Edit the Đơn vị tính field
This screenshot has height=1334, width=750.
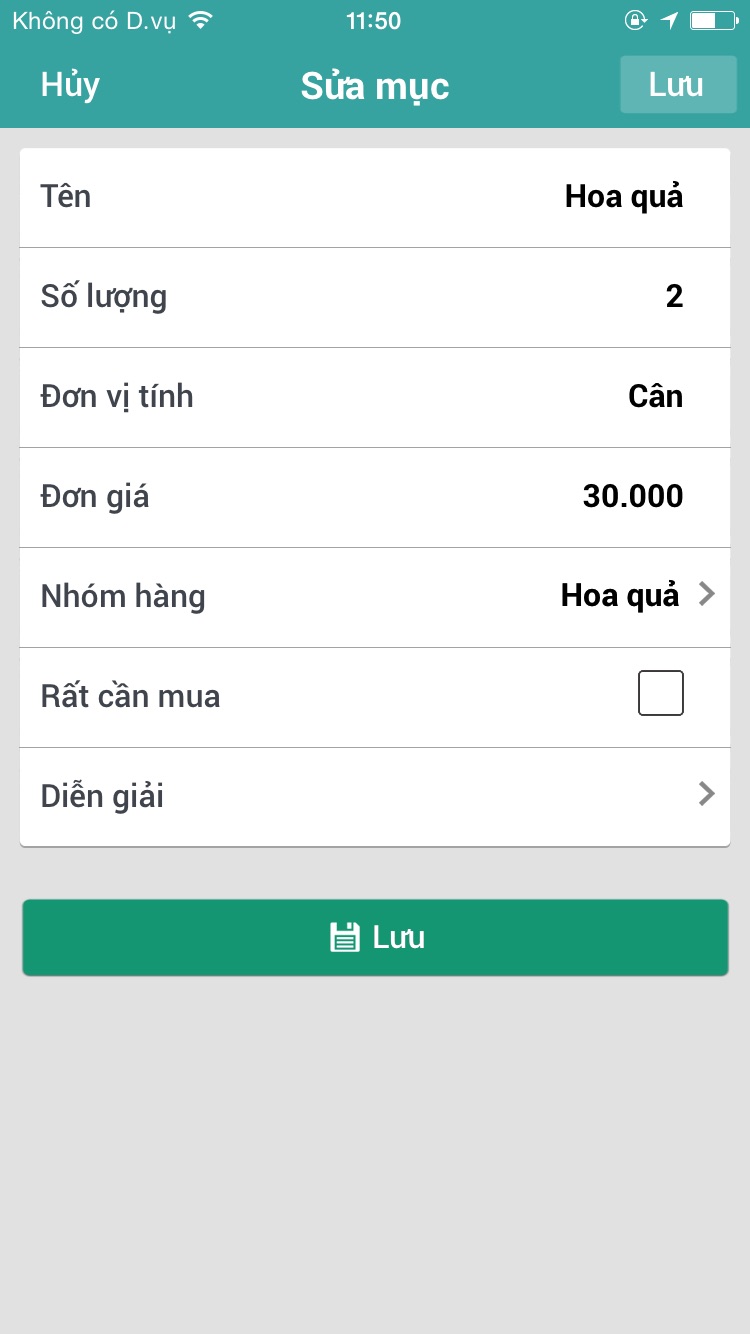pyautogui.click(x=375, y=397)
